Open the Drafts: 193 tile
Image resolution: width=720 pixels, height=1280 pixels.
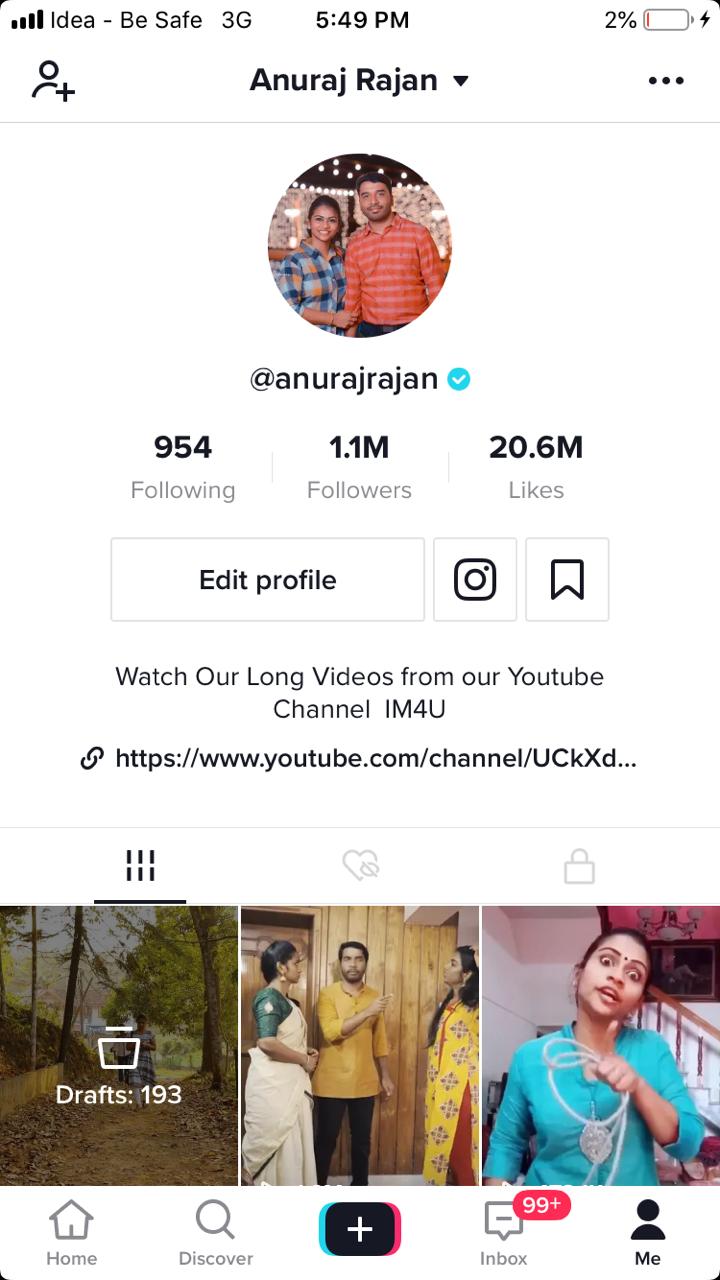tap(119, 1045)
